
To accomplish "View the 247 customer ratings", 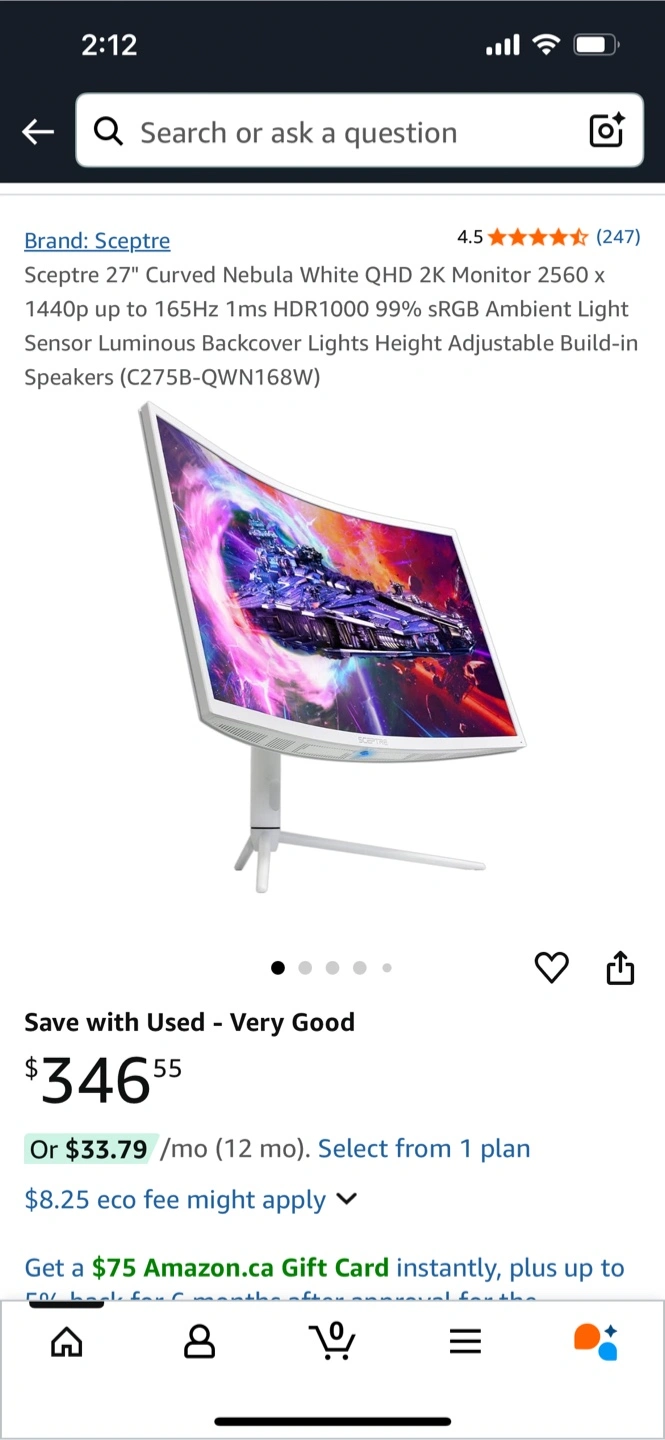I will [617, 237].
